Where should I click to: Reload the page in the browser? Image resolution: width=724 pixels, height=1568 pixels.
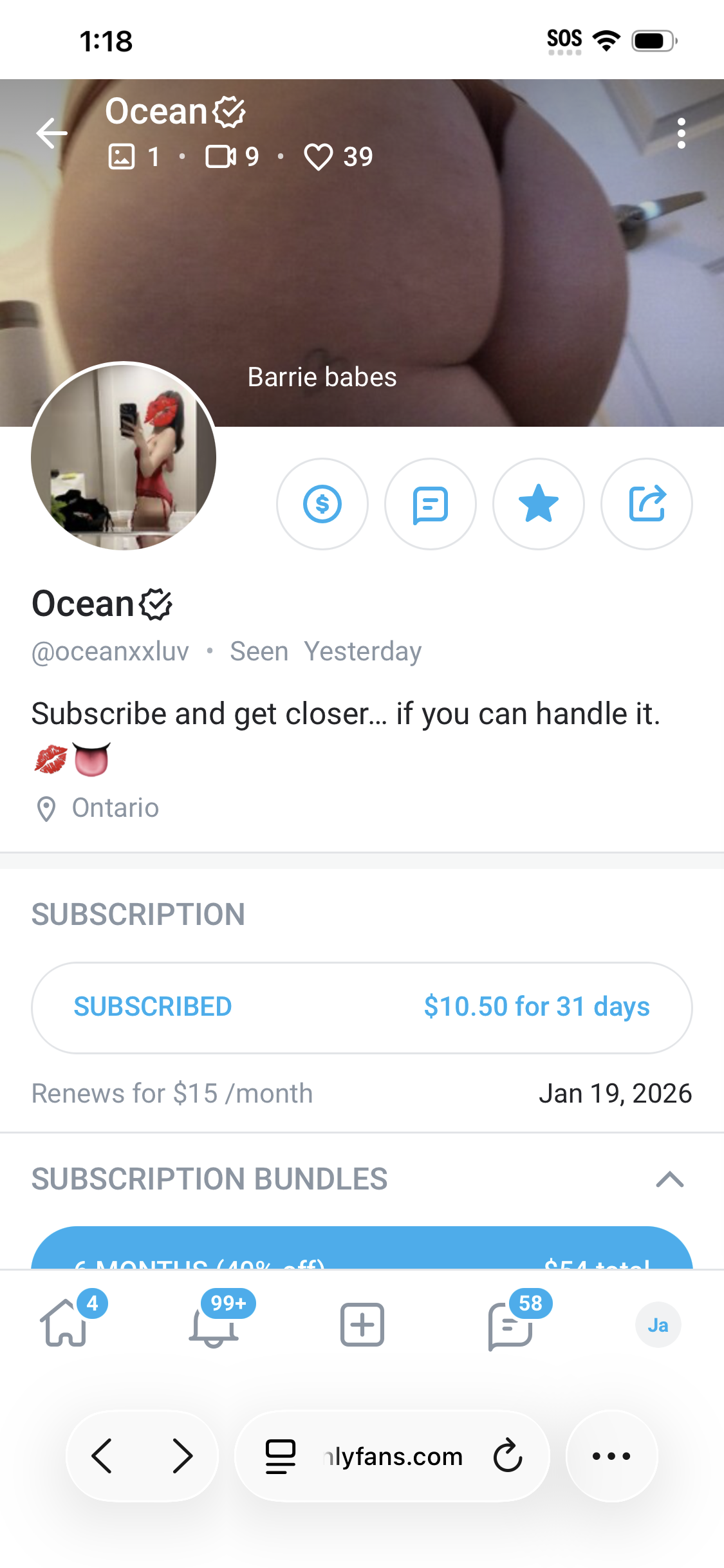click(508, 1456)
